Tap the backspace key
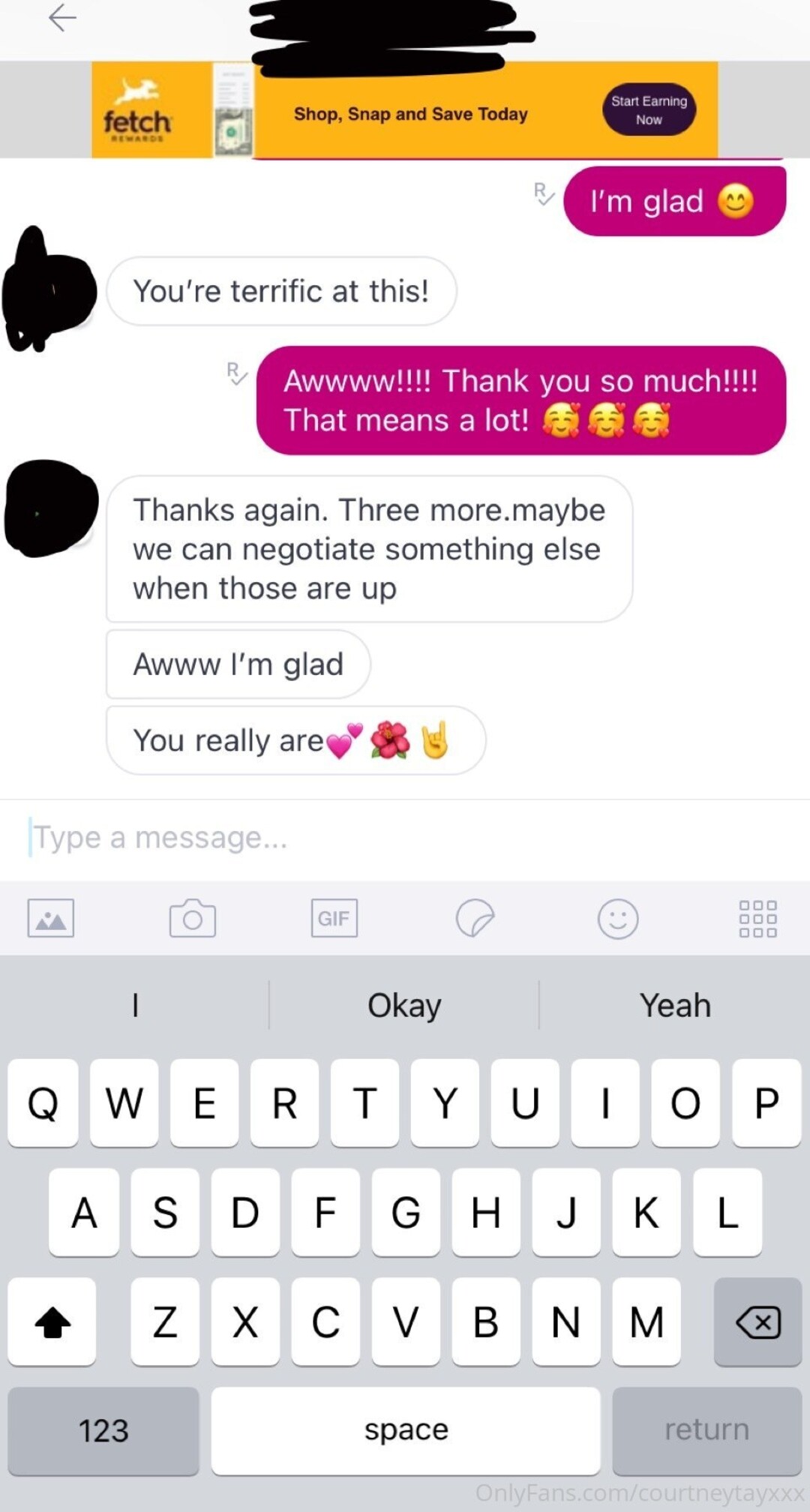The height and width of the screenshot is (1512, 810). tap(758, 1321)
